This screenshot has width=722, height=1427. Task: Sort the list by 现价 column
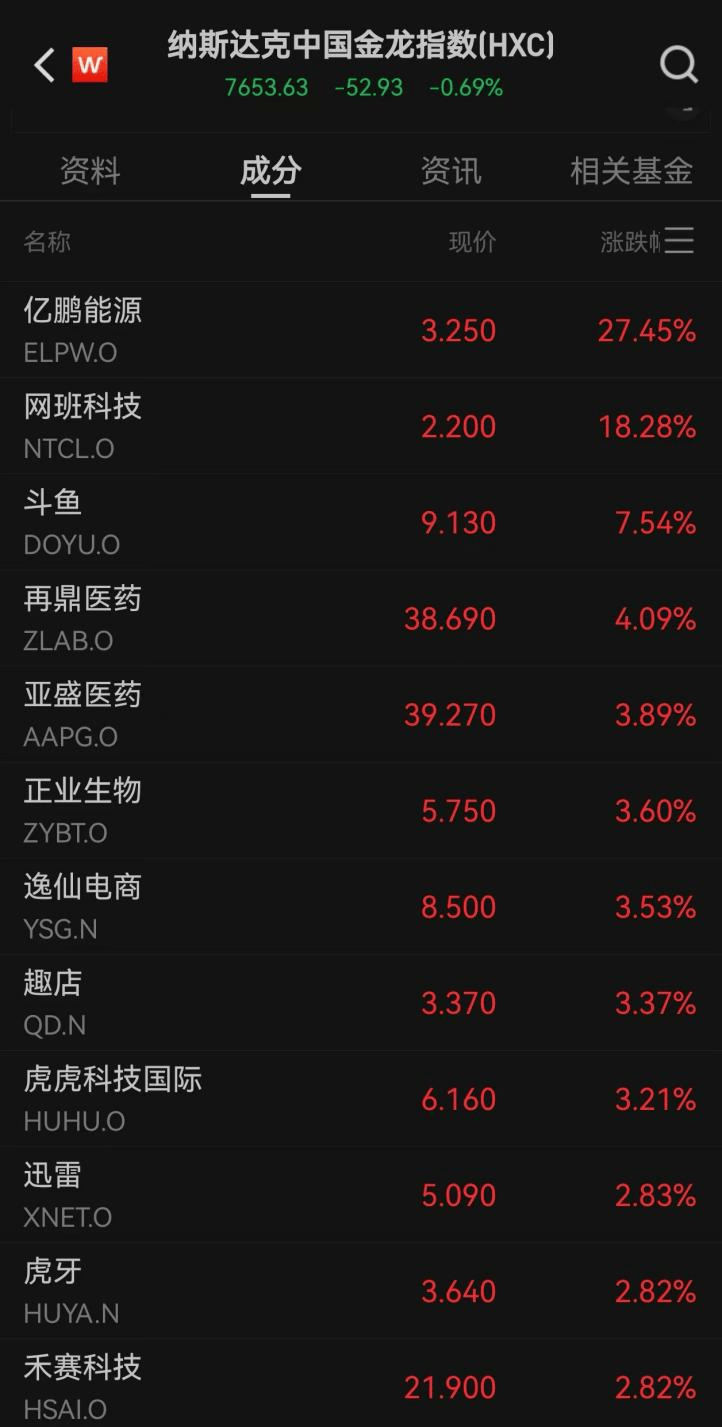(x=472, y=242)
